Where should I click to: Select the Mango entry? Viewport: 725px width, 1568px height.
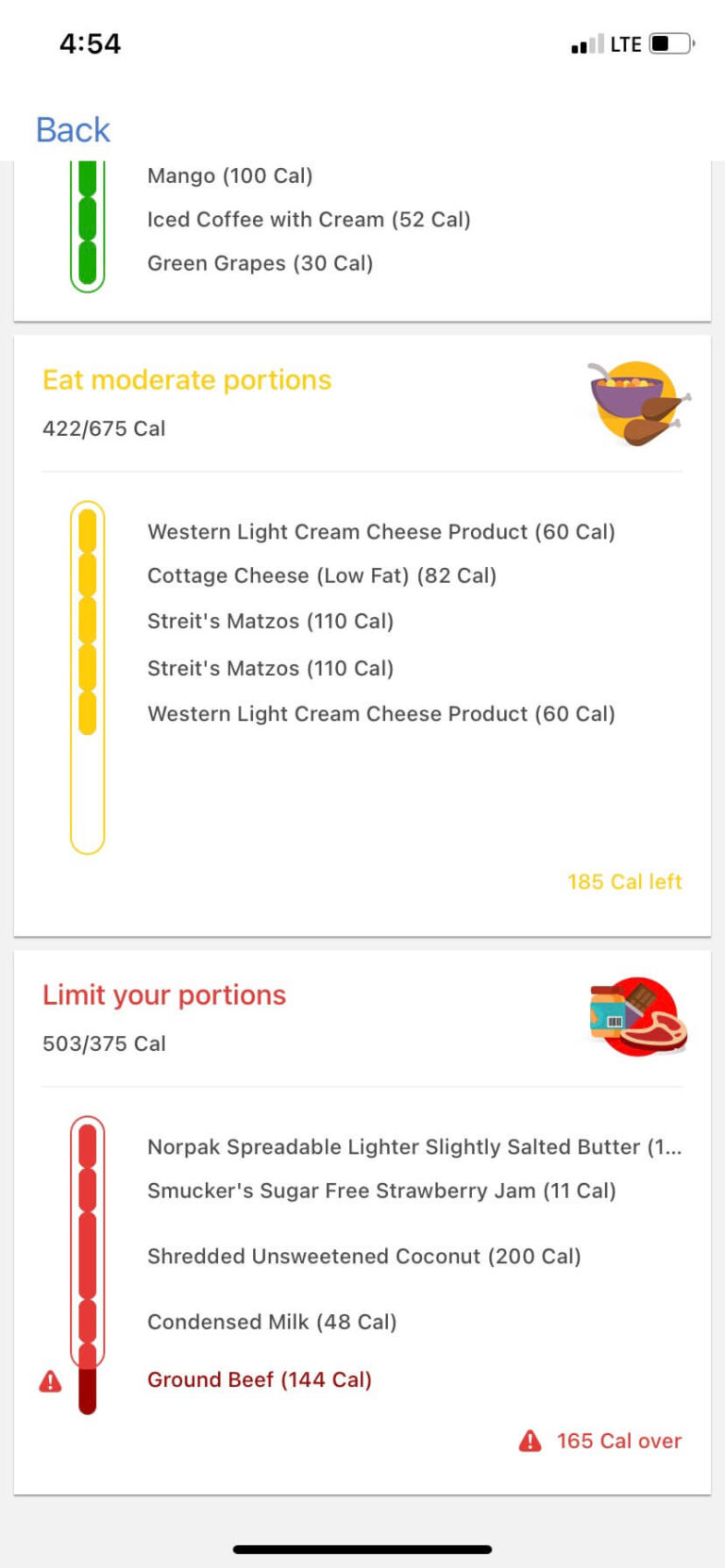(229, 175)
